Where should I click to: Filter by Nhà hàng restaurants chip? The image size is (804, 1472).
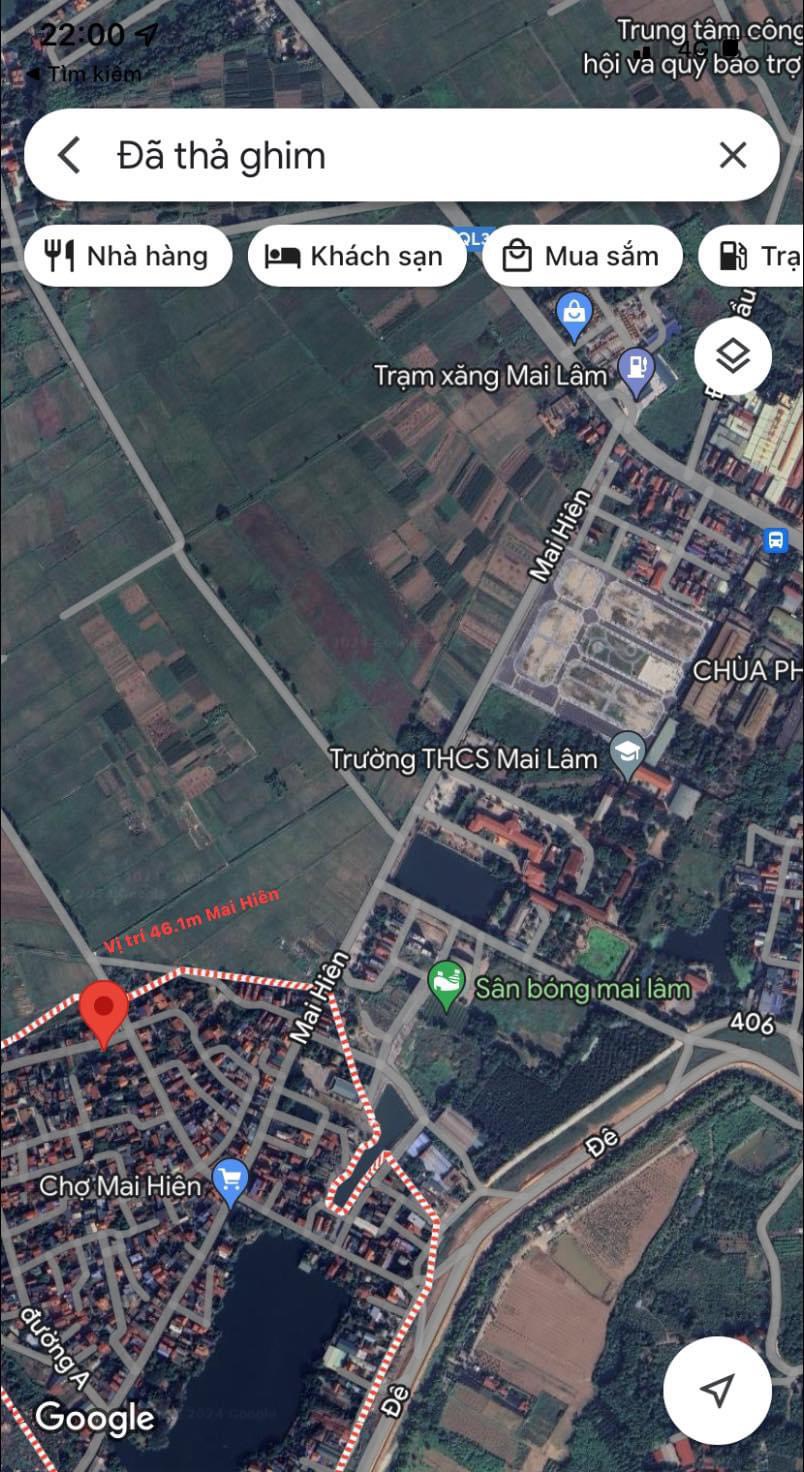(x=128, y=256)
